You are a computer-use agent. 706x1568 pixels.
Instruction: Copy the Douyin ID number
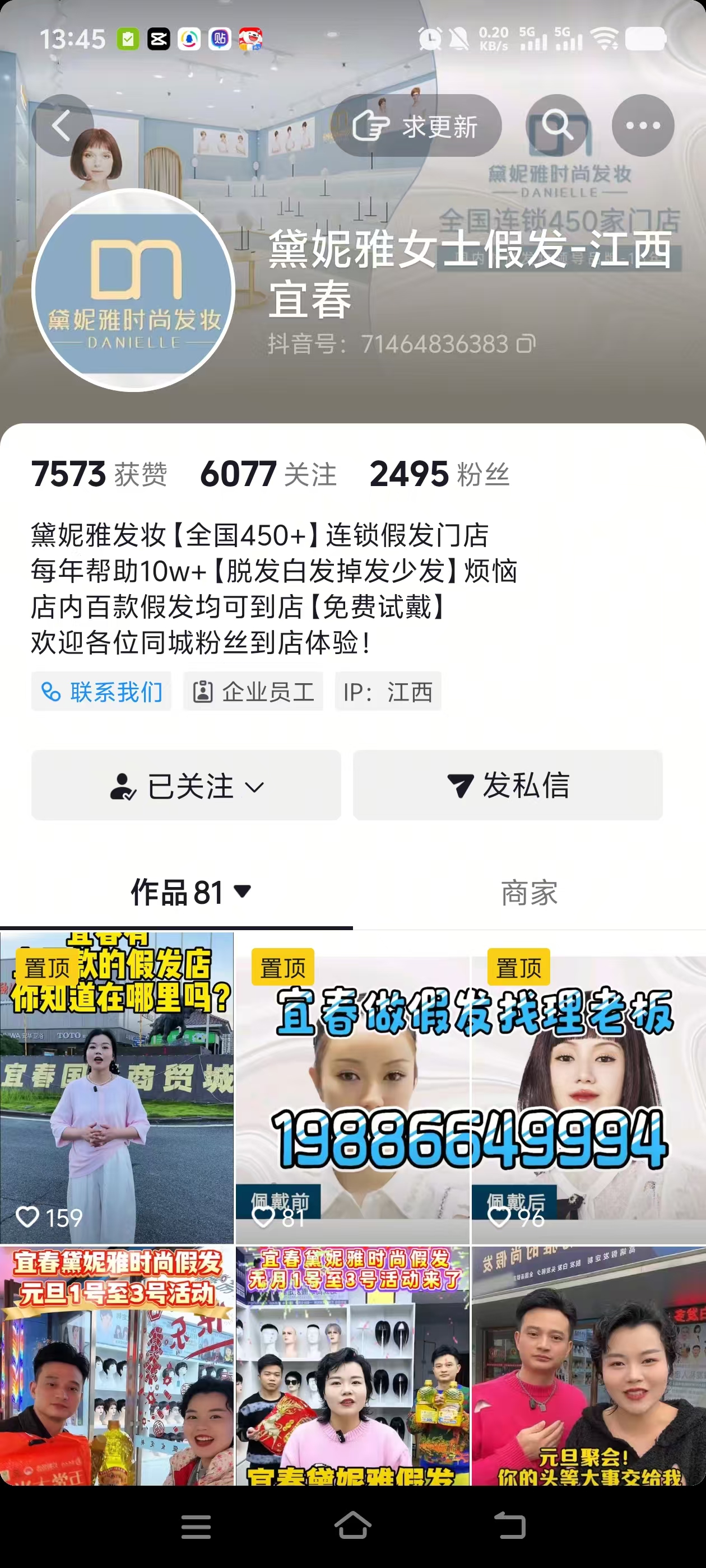click(526, 344)
